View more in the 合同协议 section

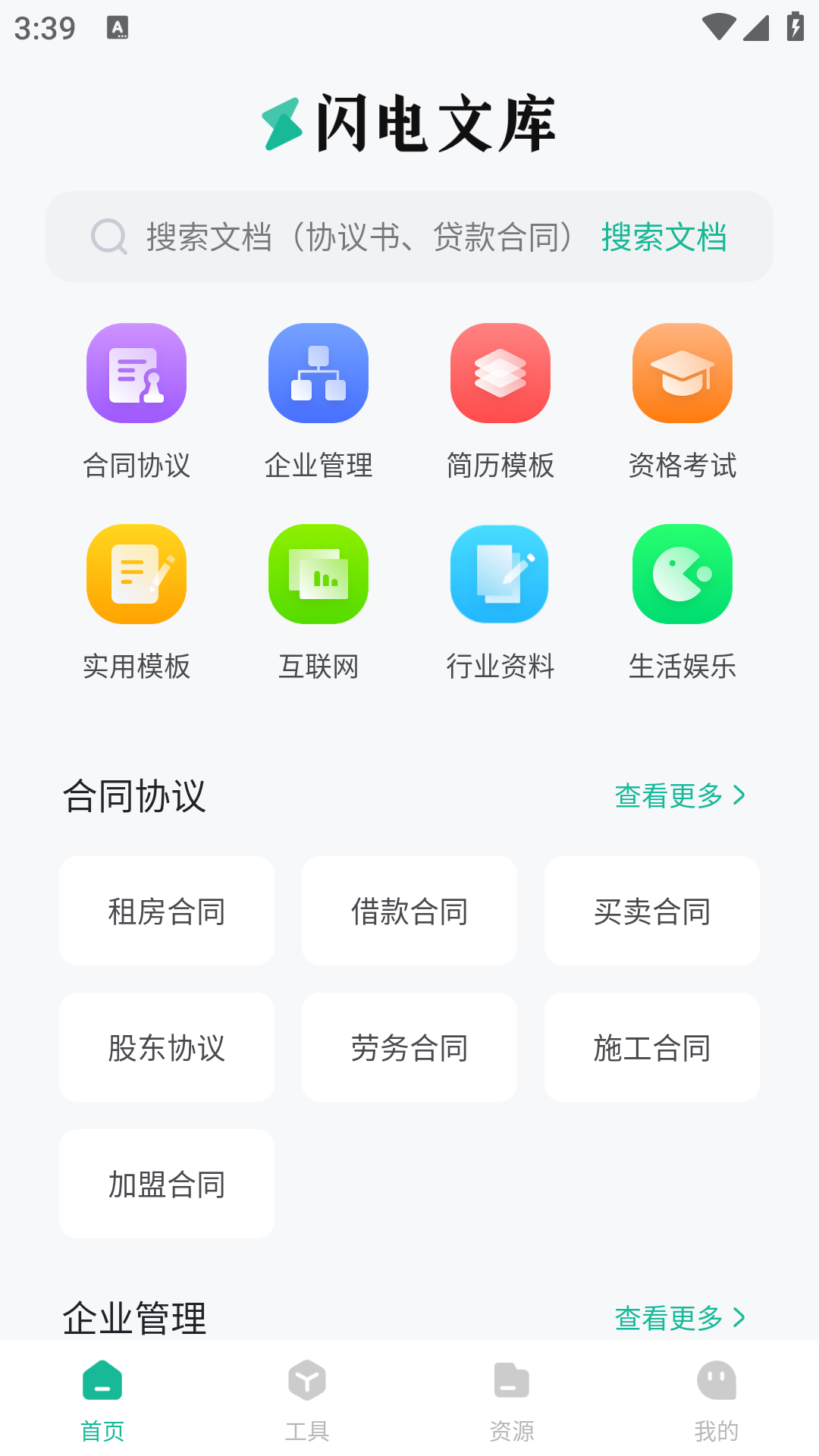tap(679, 795)
